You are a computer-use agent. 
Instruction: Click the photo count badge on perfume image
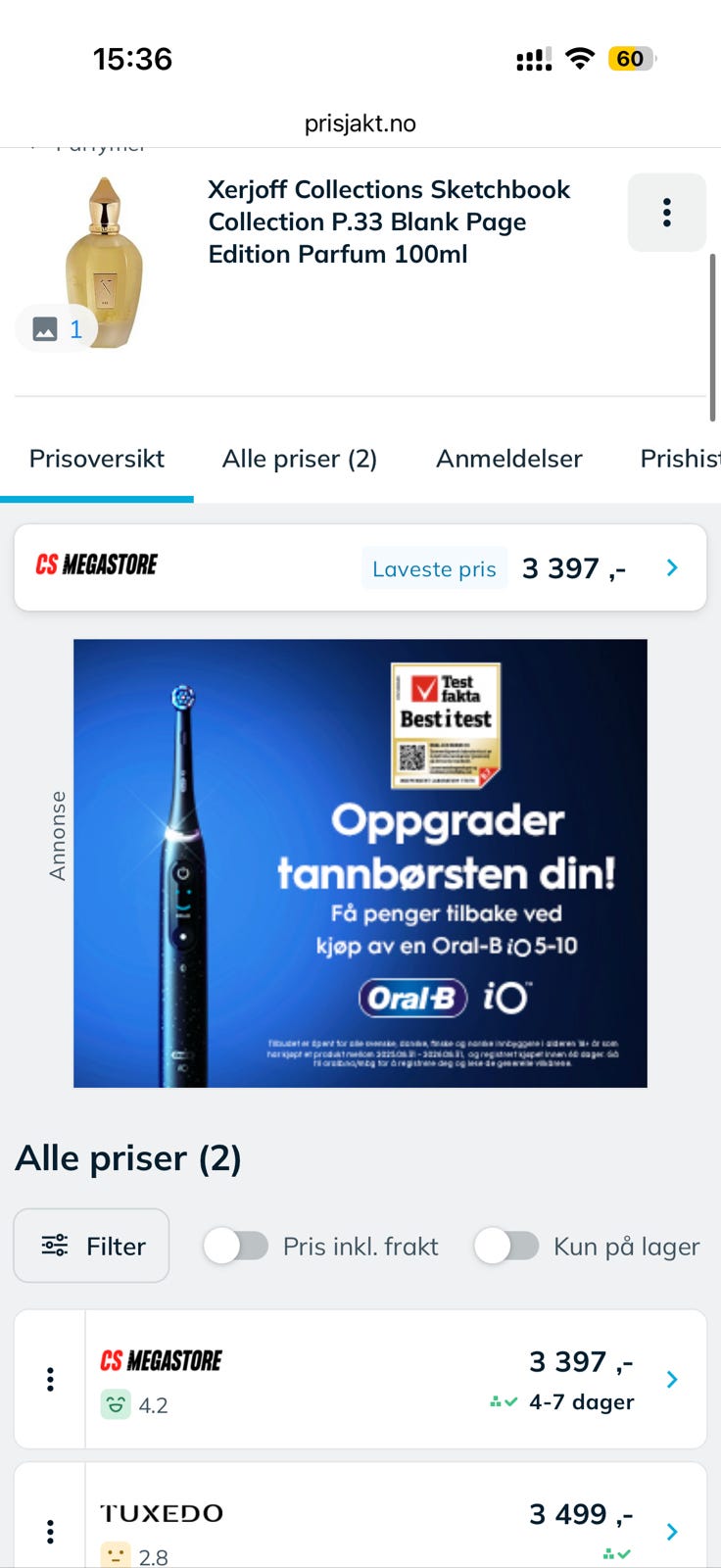56,328
